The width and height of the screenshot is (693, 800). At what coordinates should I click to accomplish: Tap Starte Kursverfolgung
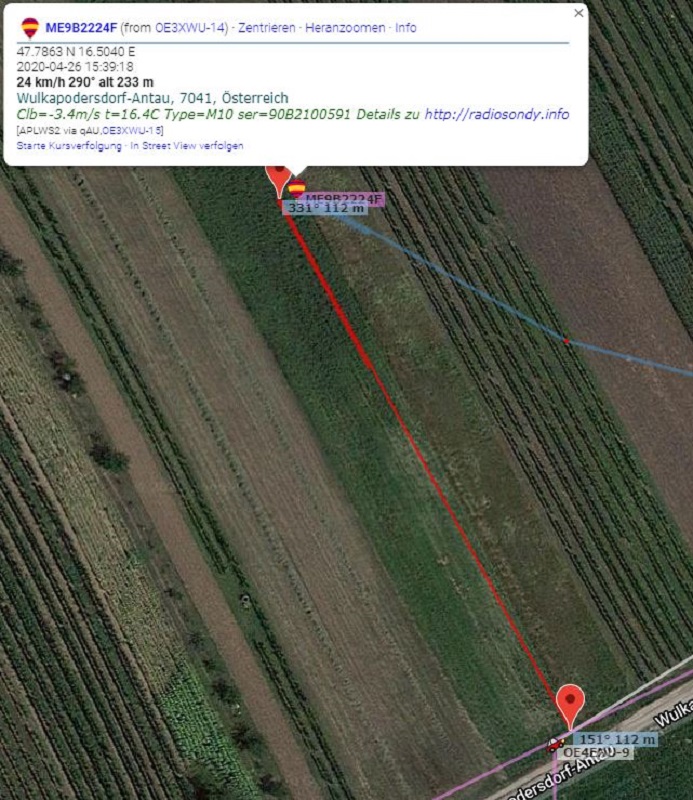[x=68, y=146]
